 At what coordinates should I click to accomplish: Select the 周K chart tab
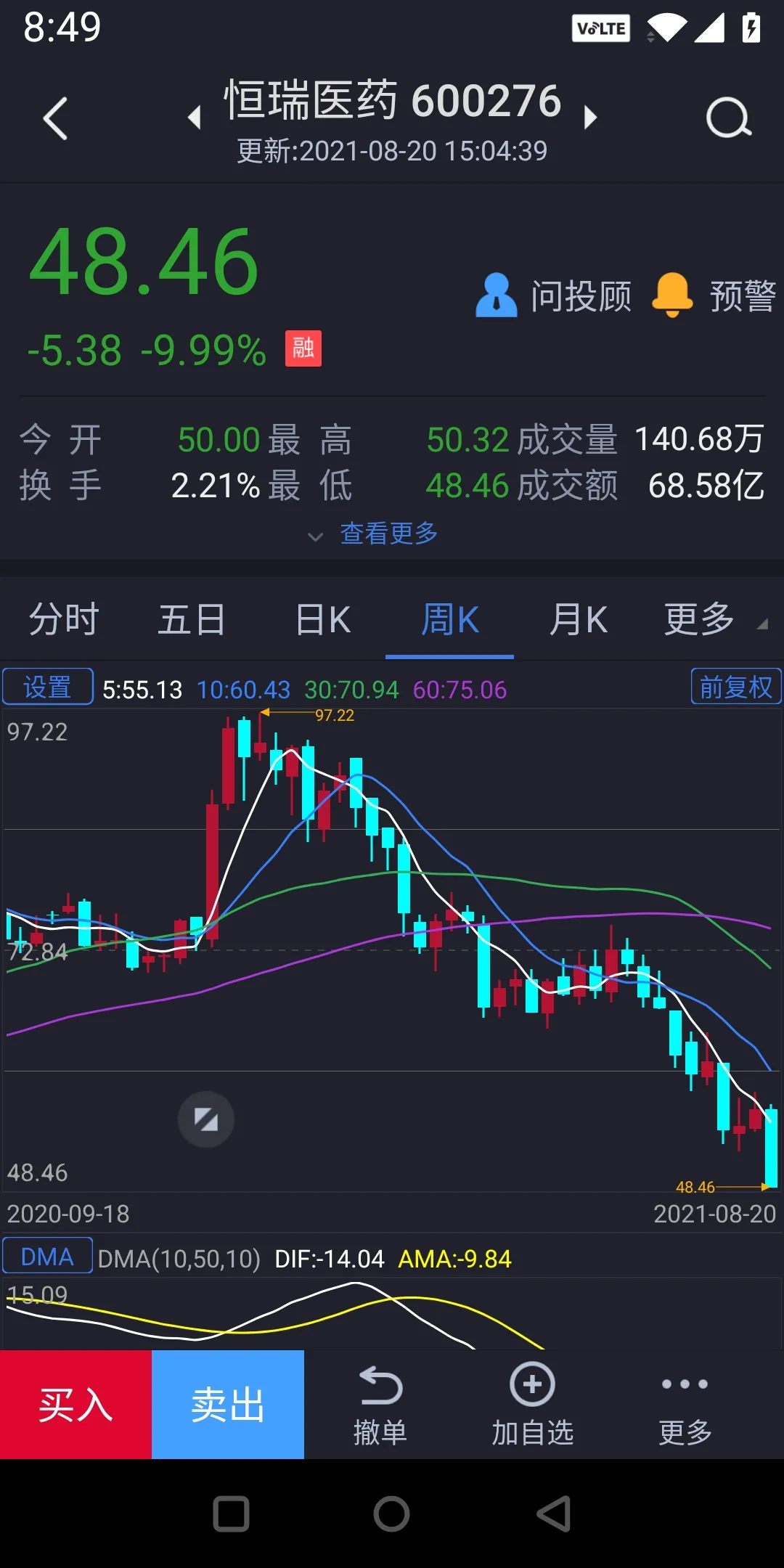pos(450,620)
